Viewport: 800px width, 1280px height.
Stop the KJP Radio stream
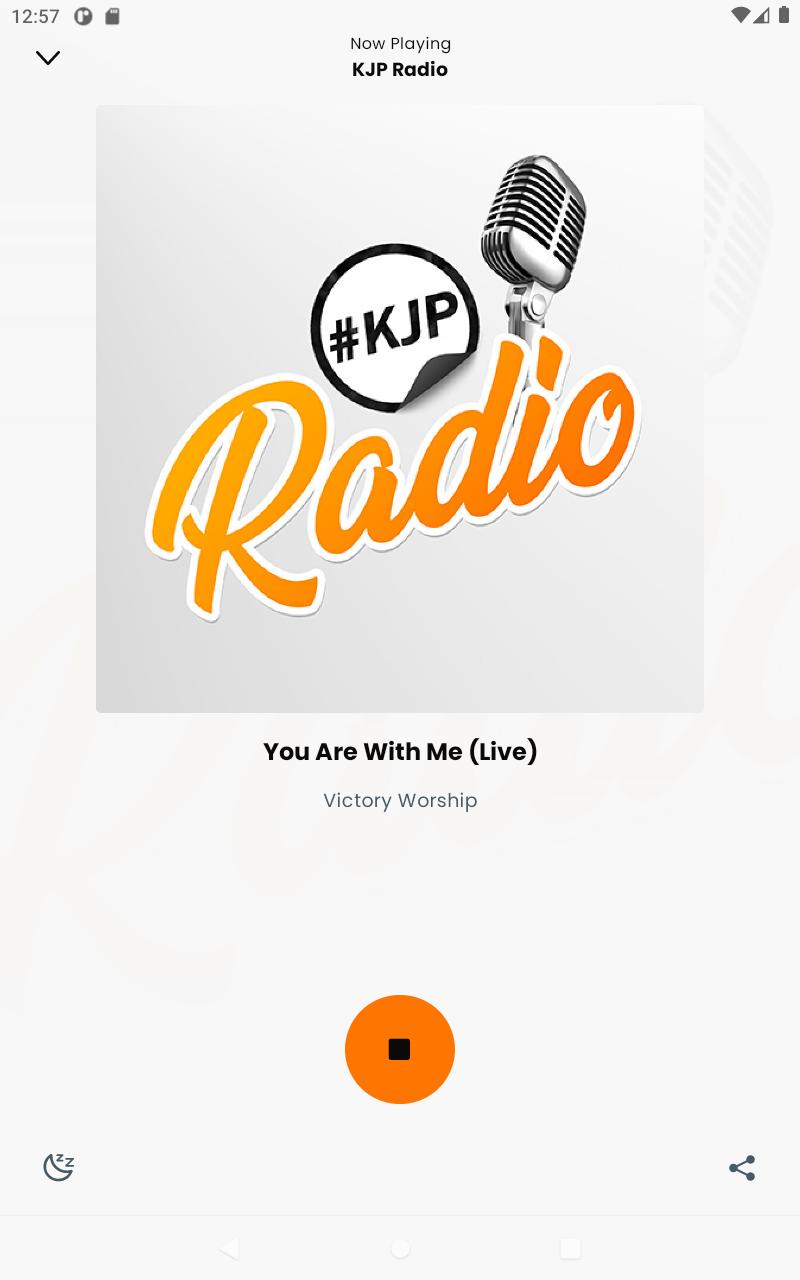tap(400, 1049)
